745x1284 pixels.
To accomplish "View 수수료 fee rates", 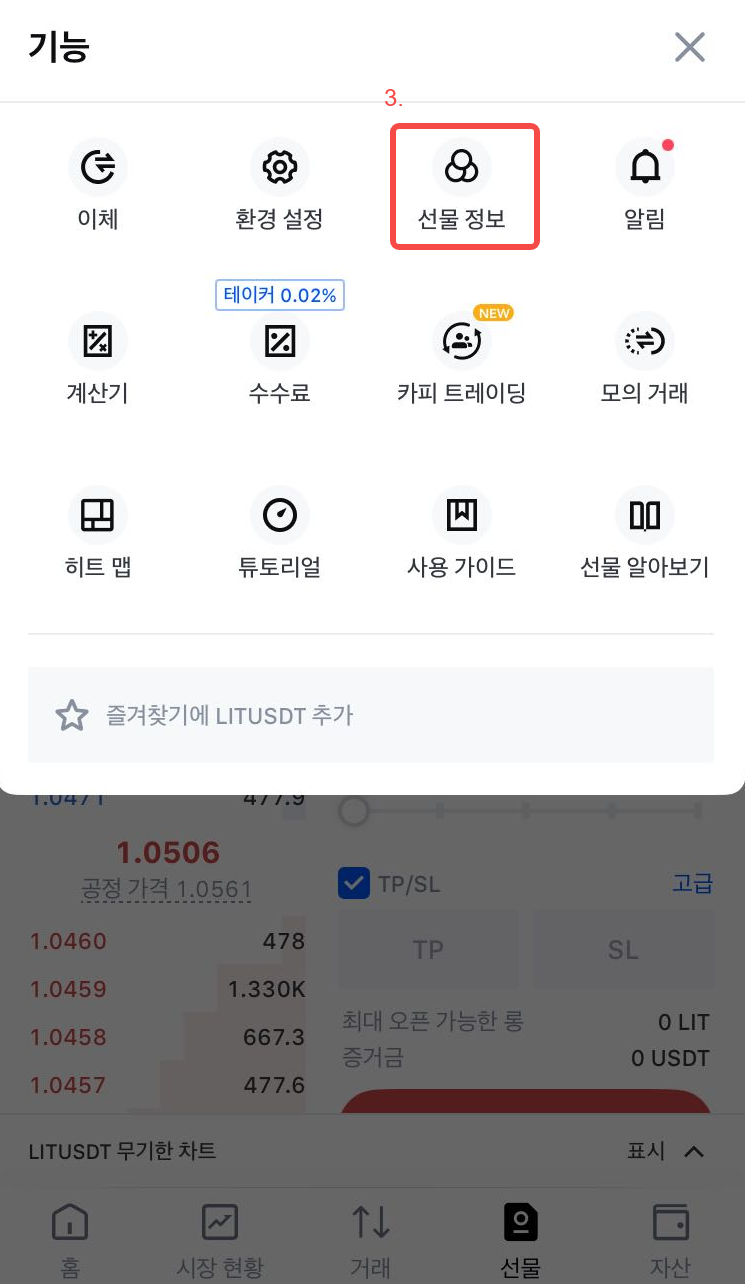I will 279,342.
